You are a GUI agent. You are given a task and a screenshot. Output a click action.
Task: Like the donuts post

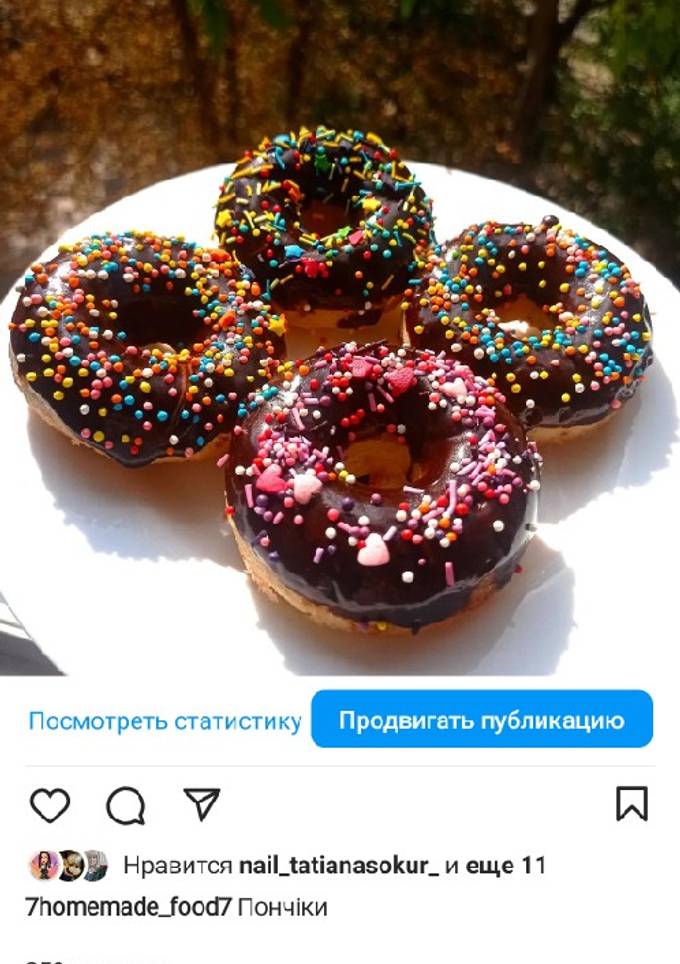[50, 805]
